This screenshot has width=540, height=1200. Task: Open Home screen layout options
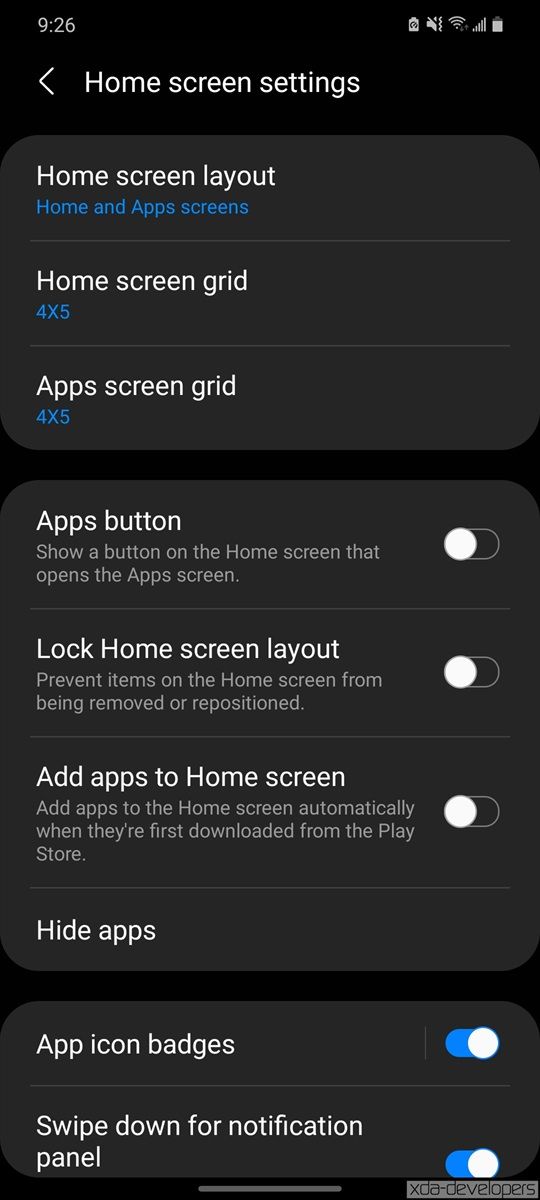[270, 190]
